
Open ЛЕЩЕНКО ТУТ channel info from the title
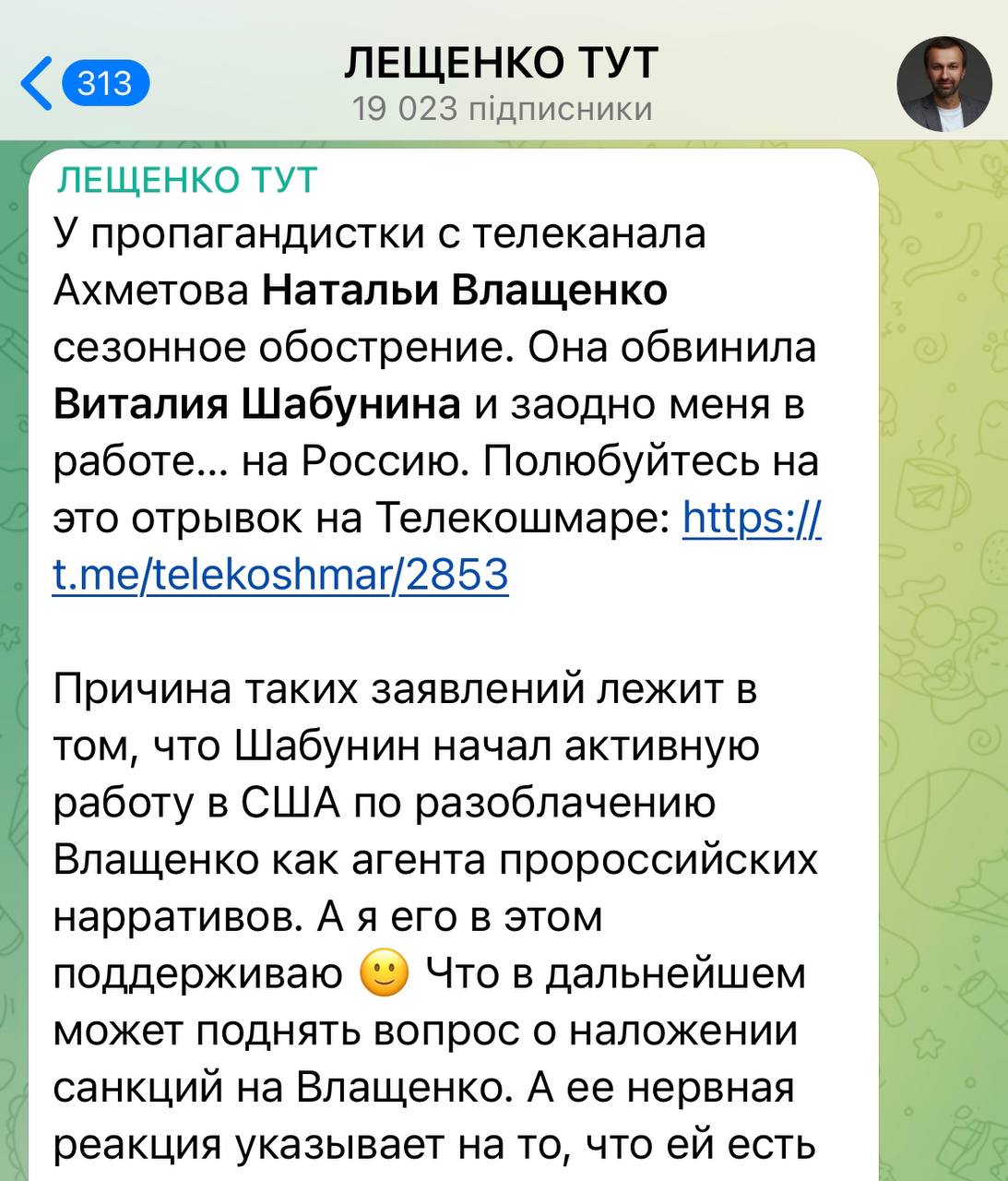502,65
